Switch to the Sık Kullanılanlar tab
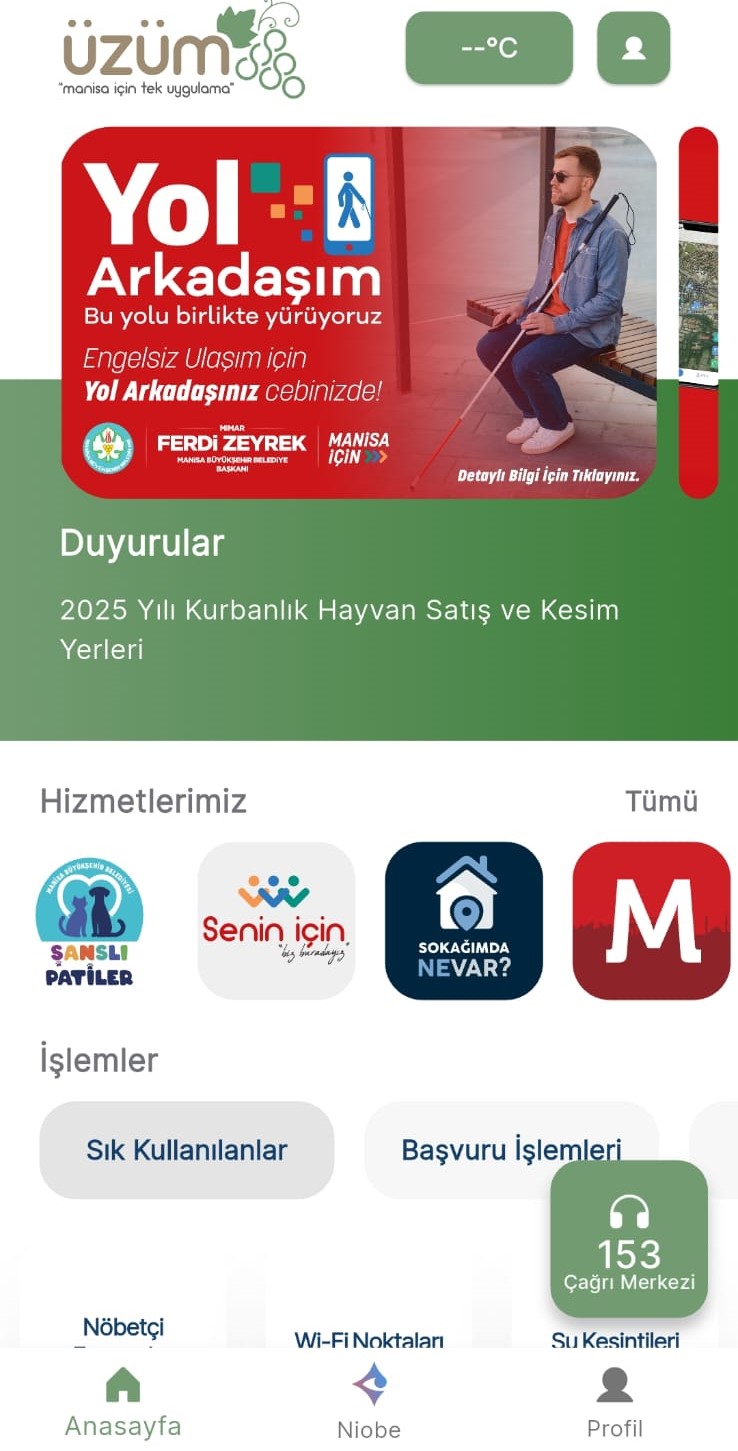 point(186,1150)
